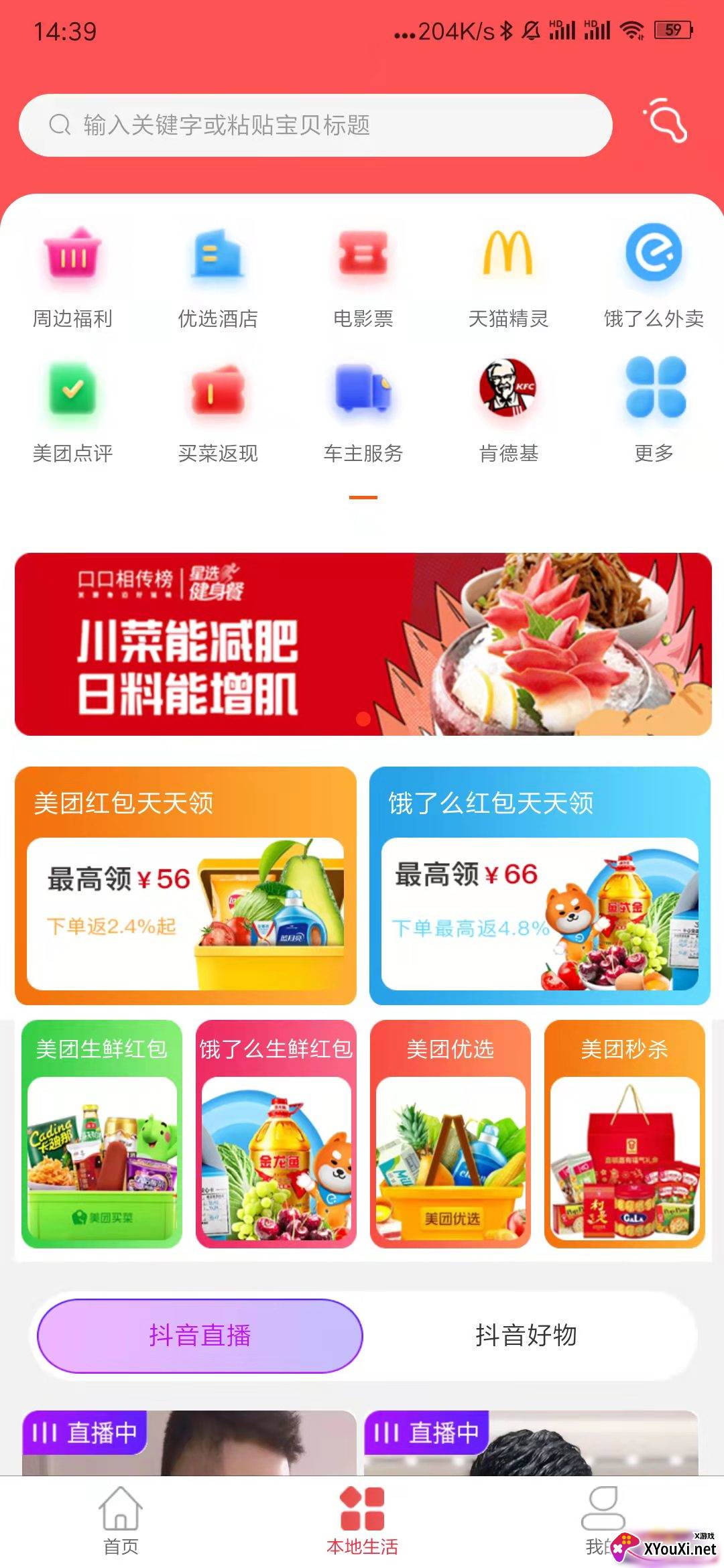Select the 抖音直播 tab

(200, 1335)
